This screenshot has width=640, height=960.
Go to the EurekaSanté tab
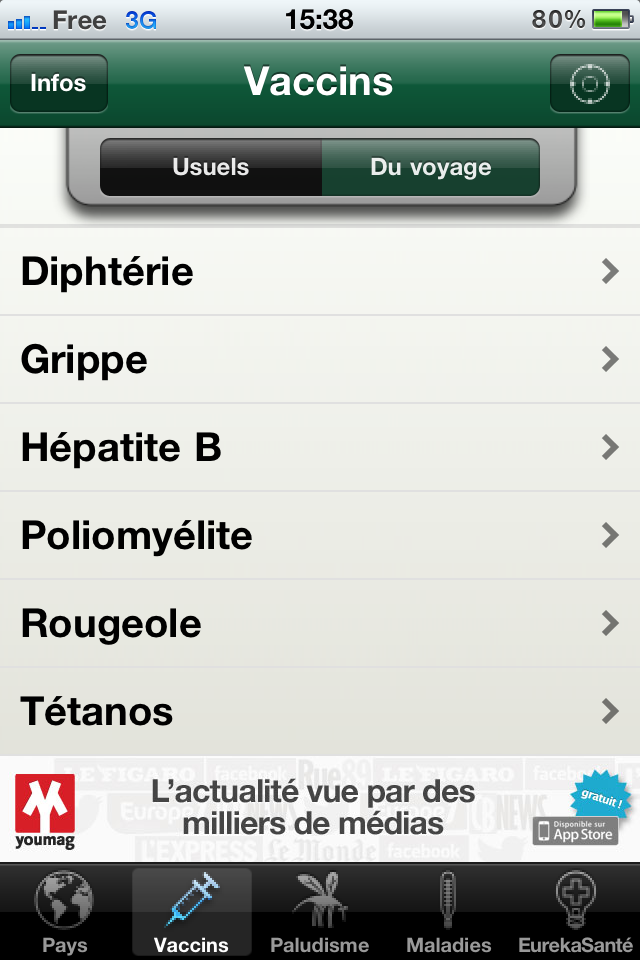pyautogui.click(x=576, y=912)
